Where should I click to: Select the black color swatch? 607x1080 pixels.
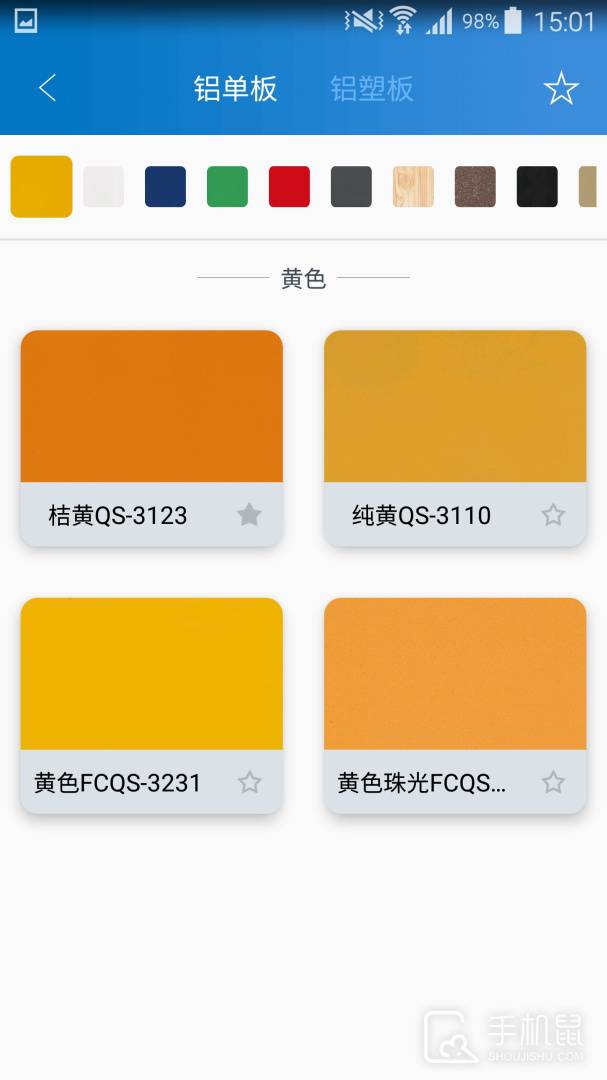point(537,187)
